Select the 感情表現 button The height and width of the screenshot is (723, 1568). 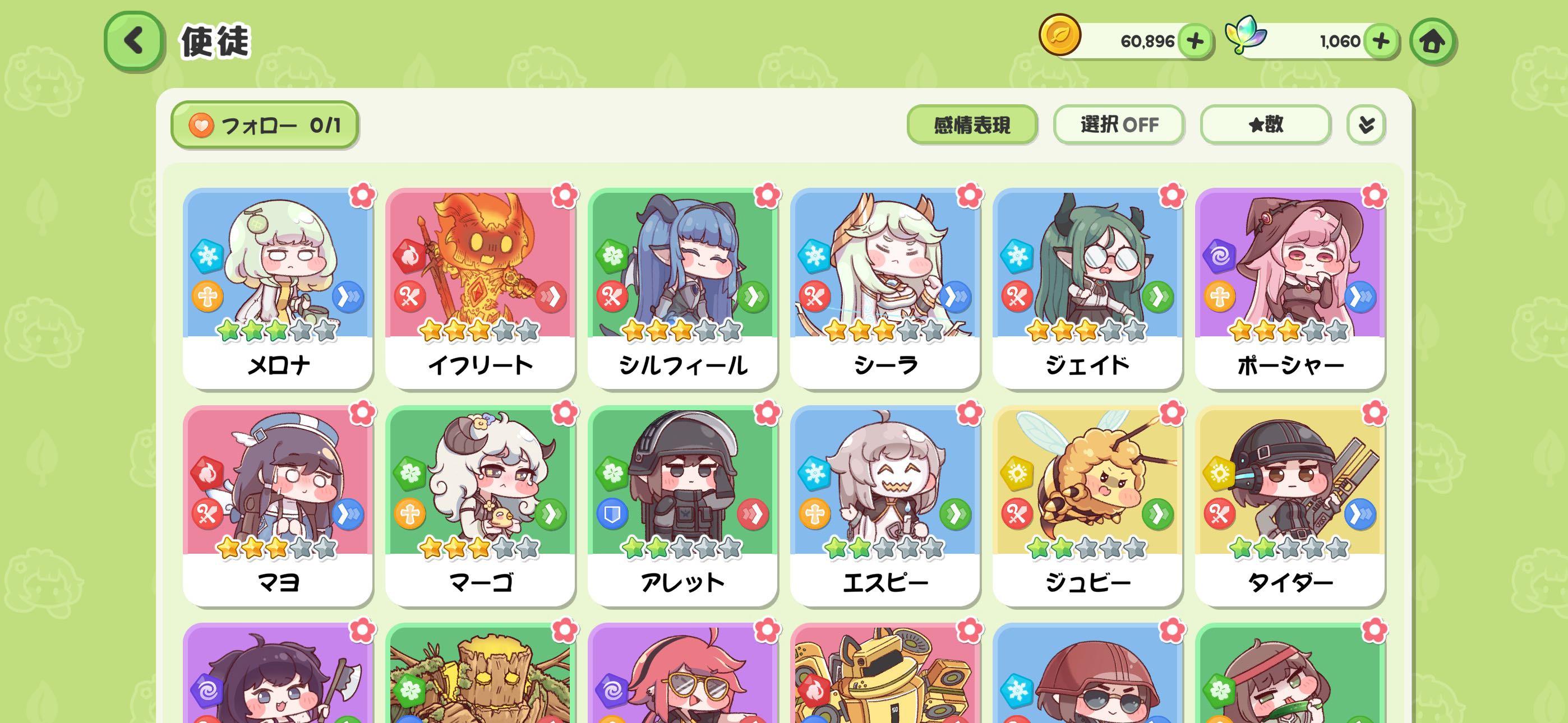[x=971, y=125]
